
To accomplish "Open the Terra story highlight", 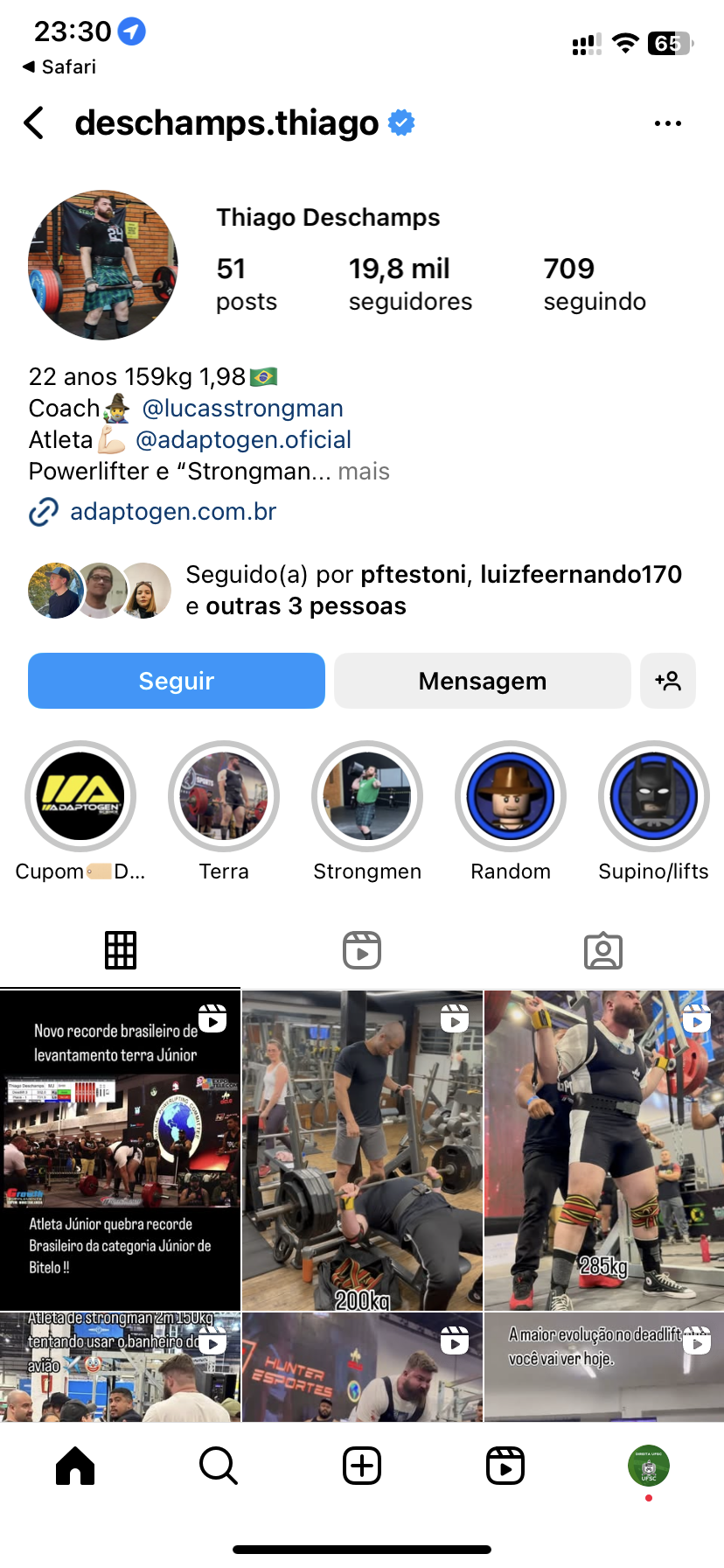I will pos(224,796).
